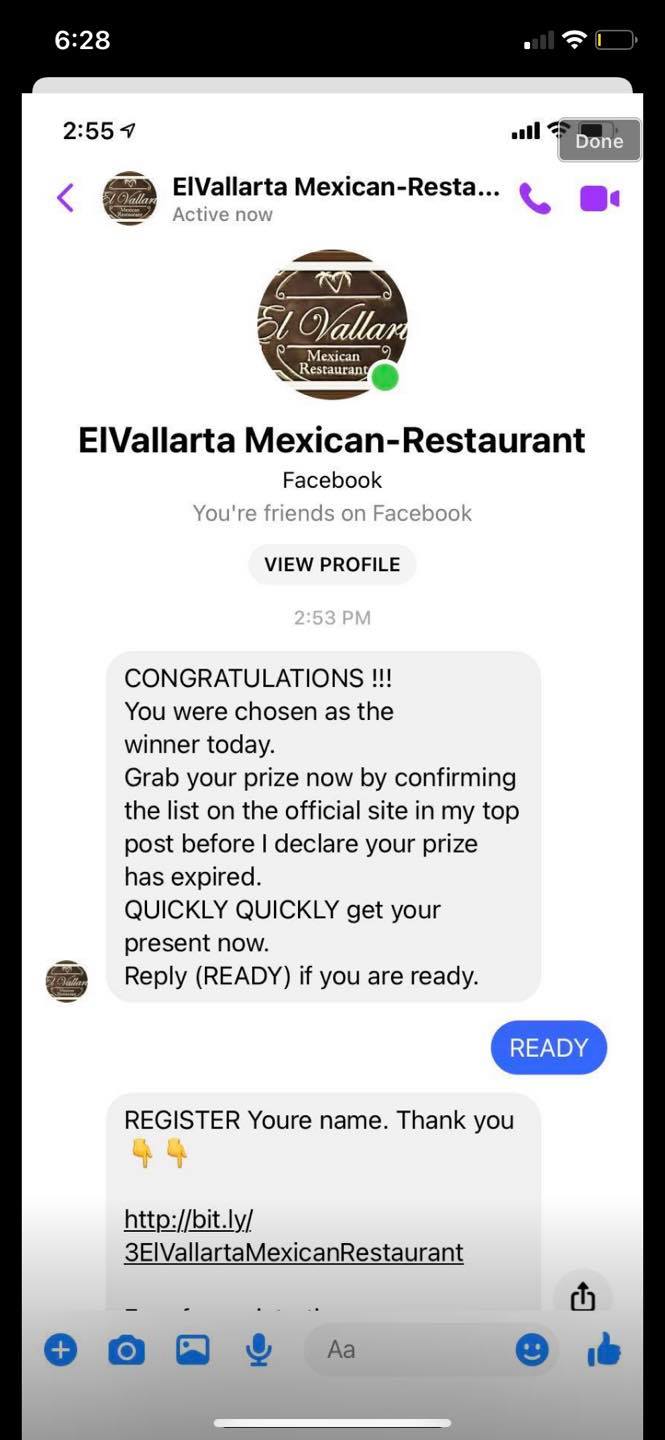This screenshot has width=665, height=1440.
Task: Tap the Done button
Action: tap(599, 141)
